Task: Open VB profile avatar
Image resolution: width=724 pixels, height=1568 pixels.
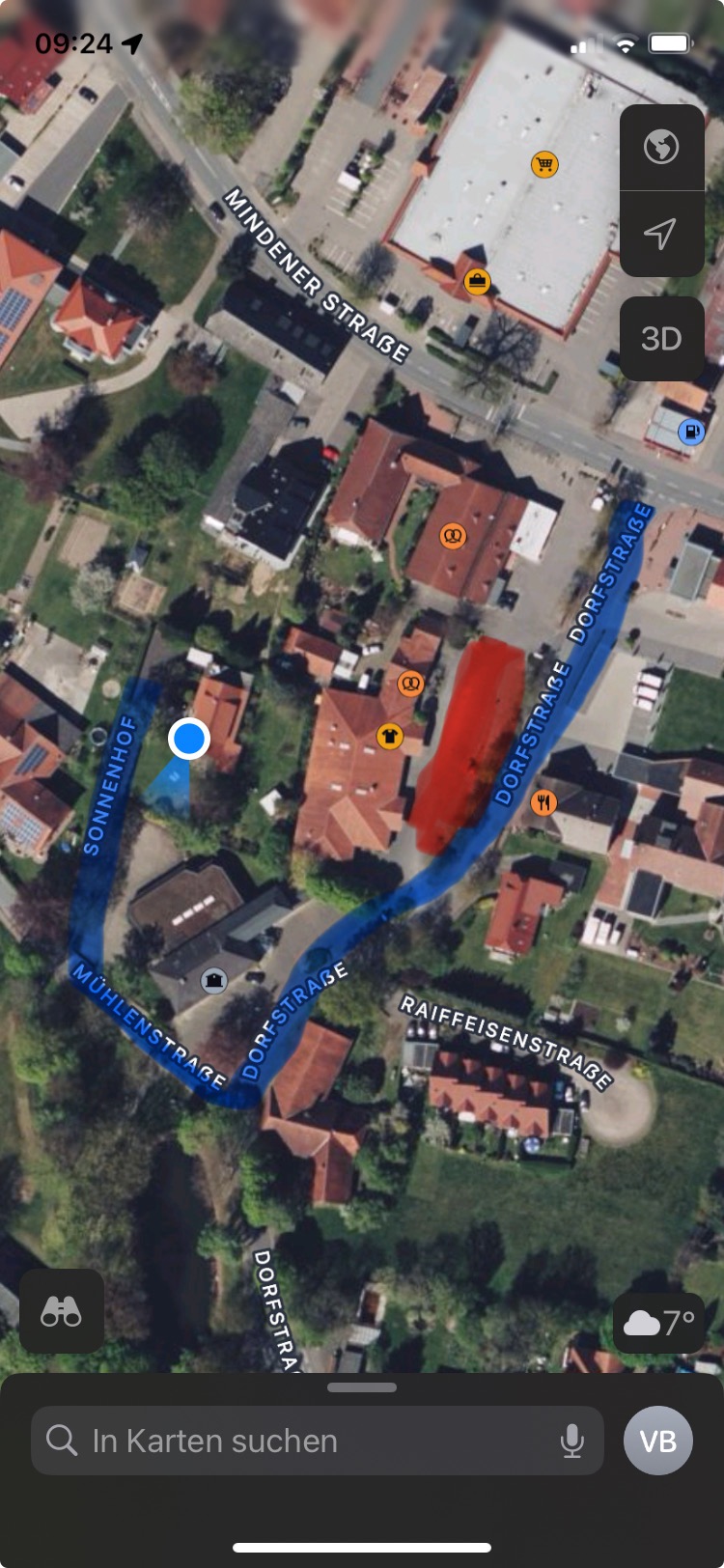Action: (658, 1441)
